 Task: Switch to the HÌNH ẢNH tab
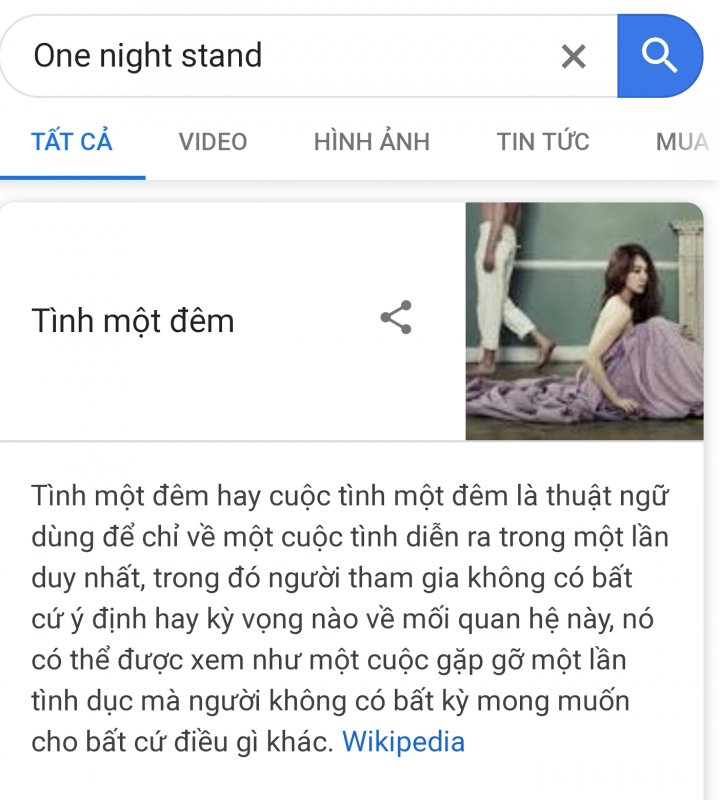click(372, 142)
